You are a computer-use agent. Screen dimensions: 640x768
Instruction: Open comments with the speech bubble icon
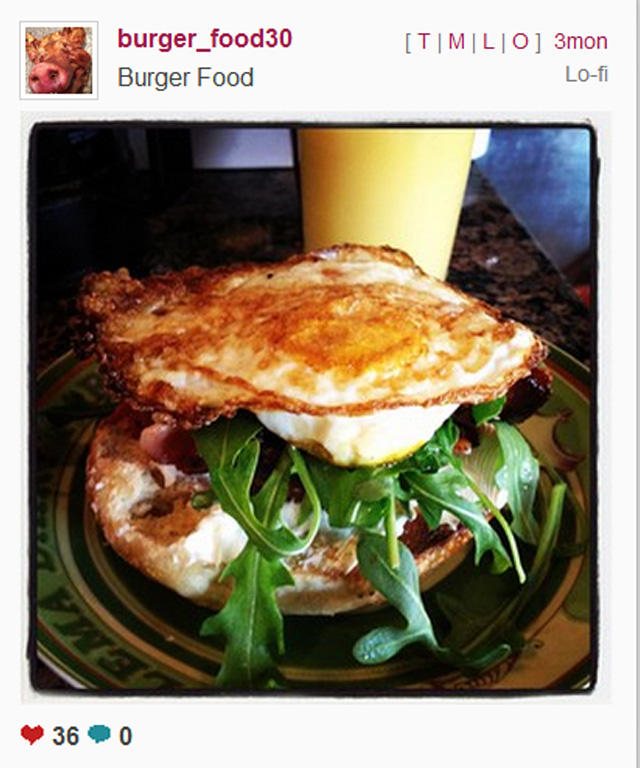click(99, 736)
